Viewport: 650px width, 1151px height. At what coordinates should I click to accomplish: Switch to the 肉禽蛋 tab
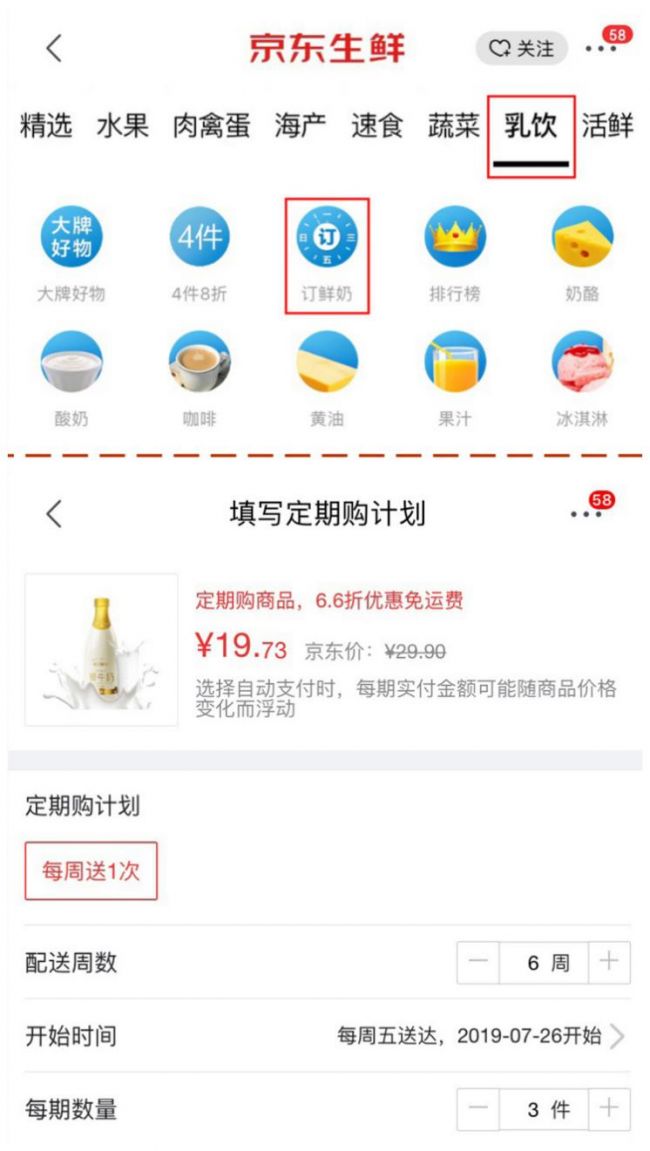click(x=211, y=128)
